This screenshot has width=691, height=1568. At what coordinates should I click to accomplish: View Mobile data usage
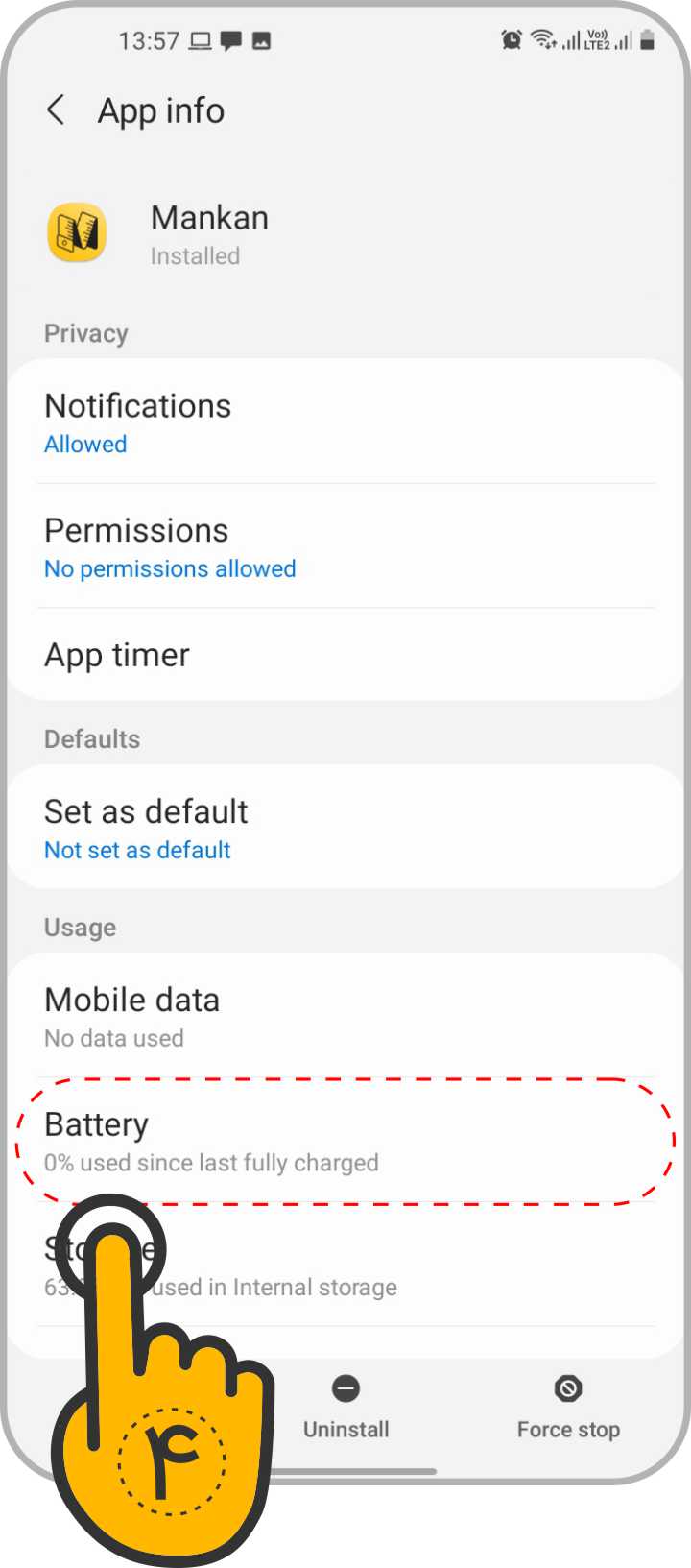[x=345, y=1016]
